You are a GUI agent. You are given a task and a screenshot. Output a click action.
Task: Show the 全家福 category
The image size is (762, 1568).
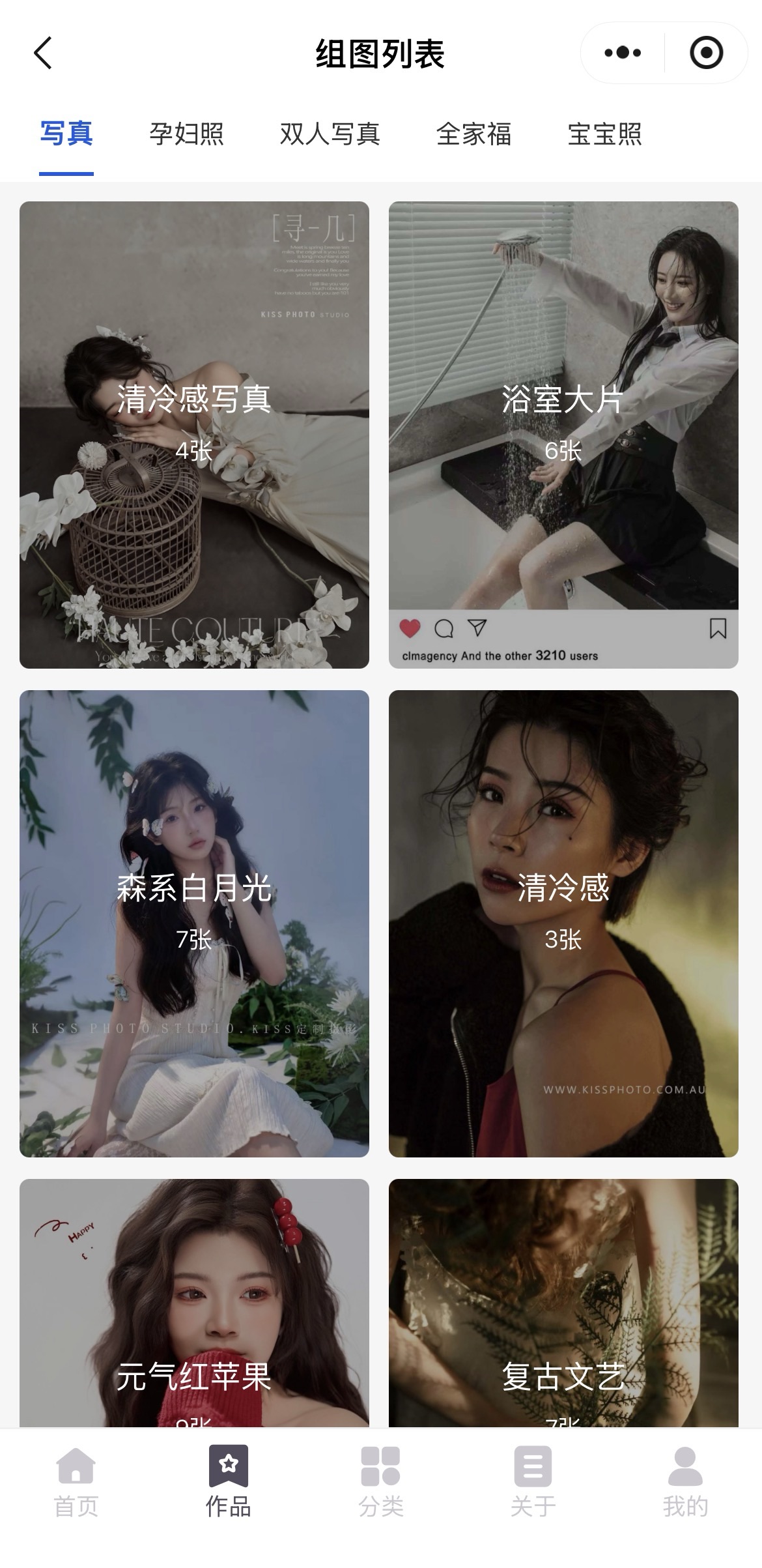[x=473, y=134]
